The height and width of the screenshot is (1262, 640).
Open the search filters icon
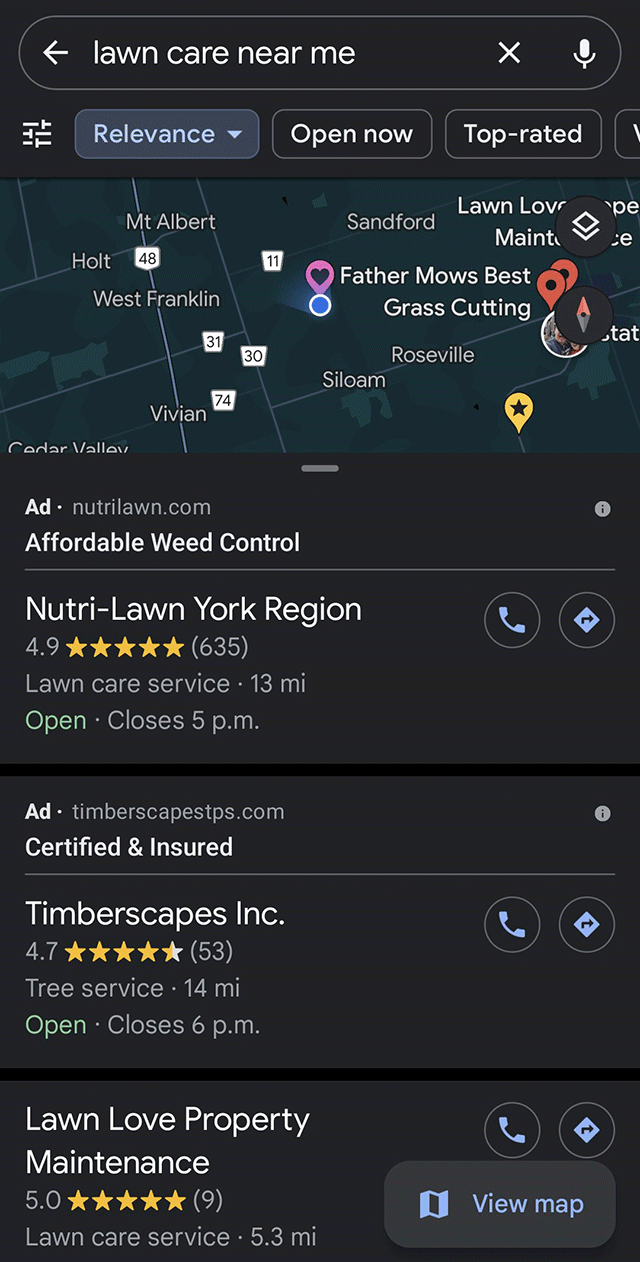(37, 134)
